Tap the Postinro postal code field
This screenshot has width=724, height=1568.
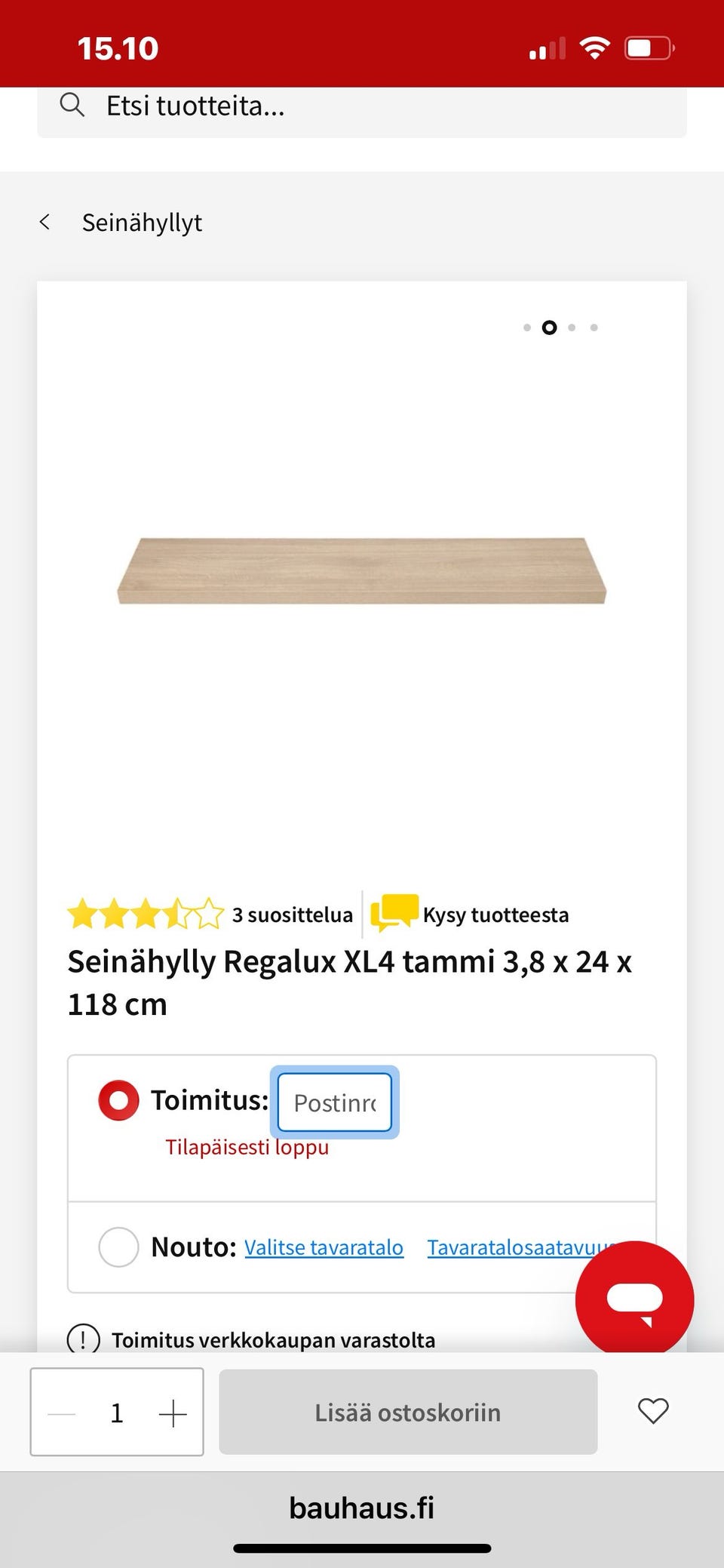(334, 1102)
